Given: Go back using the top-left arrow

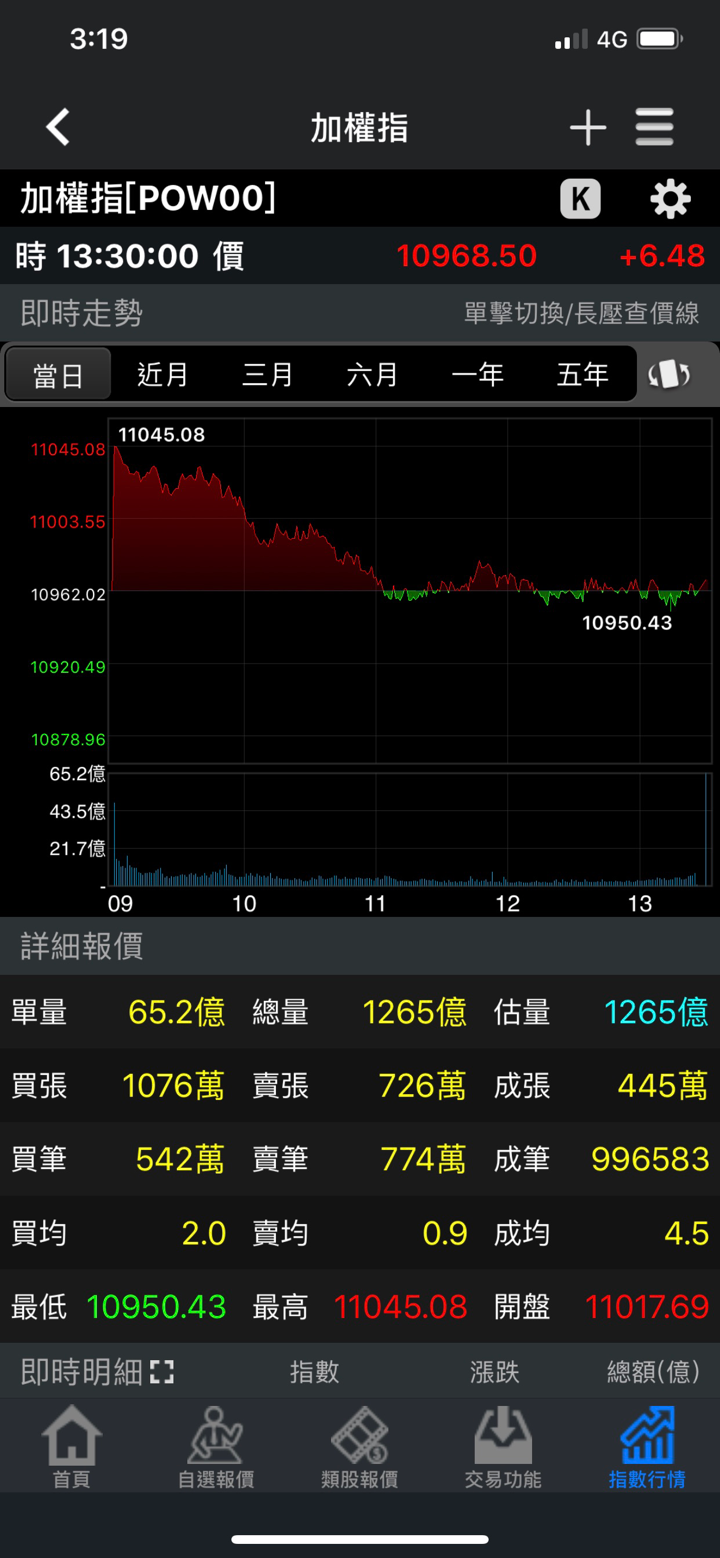Looking at the screenshot, I should (x=58, y=128).
